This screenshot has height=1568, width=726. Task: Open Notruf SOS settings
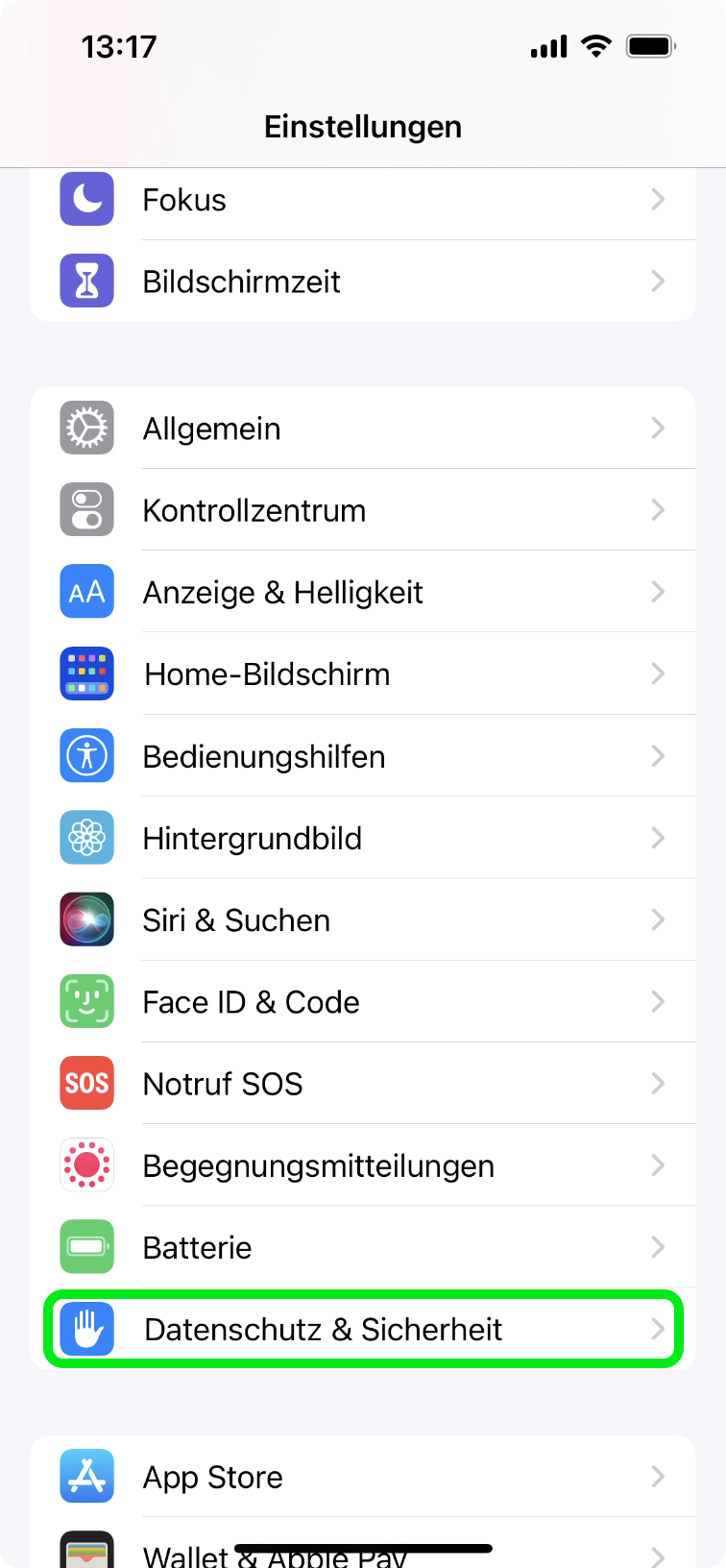(363, 1084)
